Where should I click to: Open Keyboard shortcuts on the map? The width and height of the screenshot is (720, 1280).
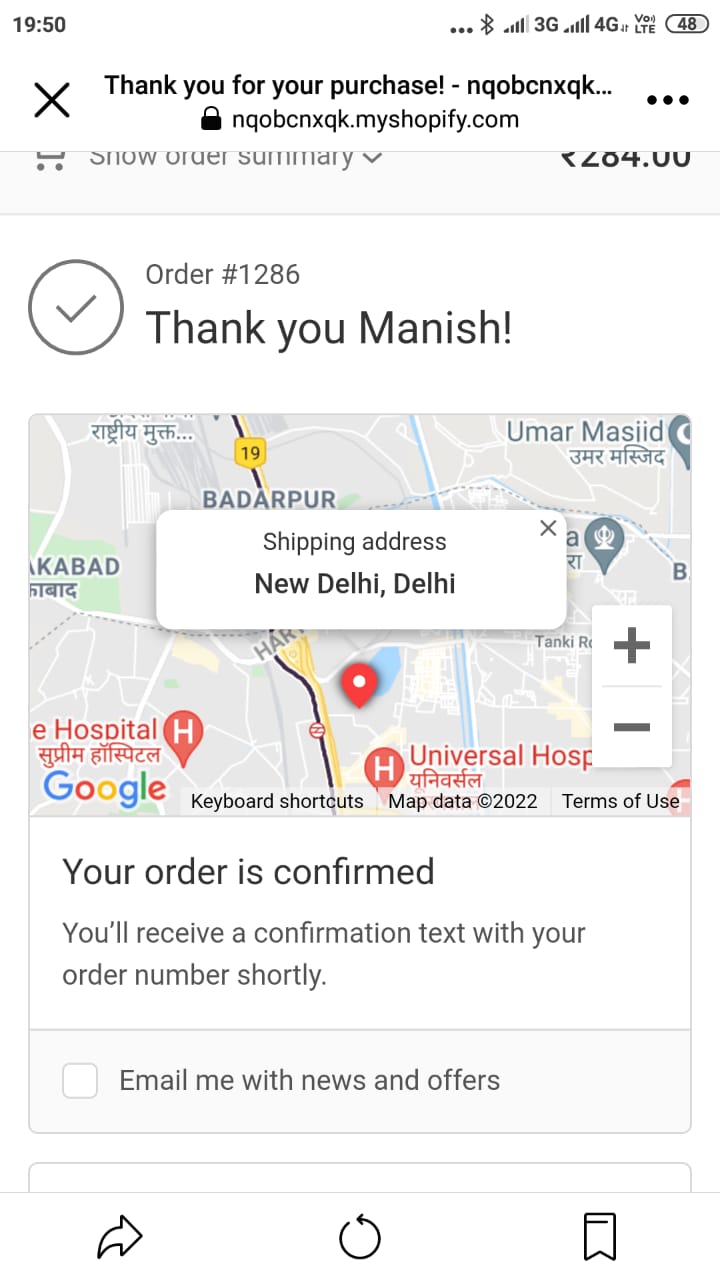click(277, 801)
